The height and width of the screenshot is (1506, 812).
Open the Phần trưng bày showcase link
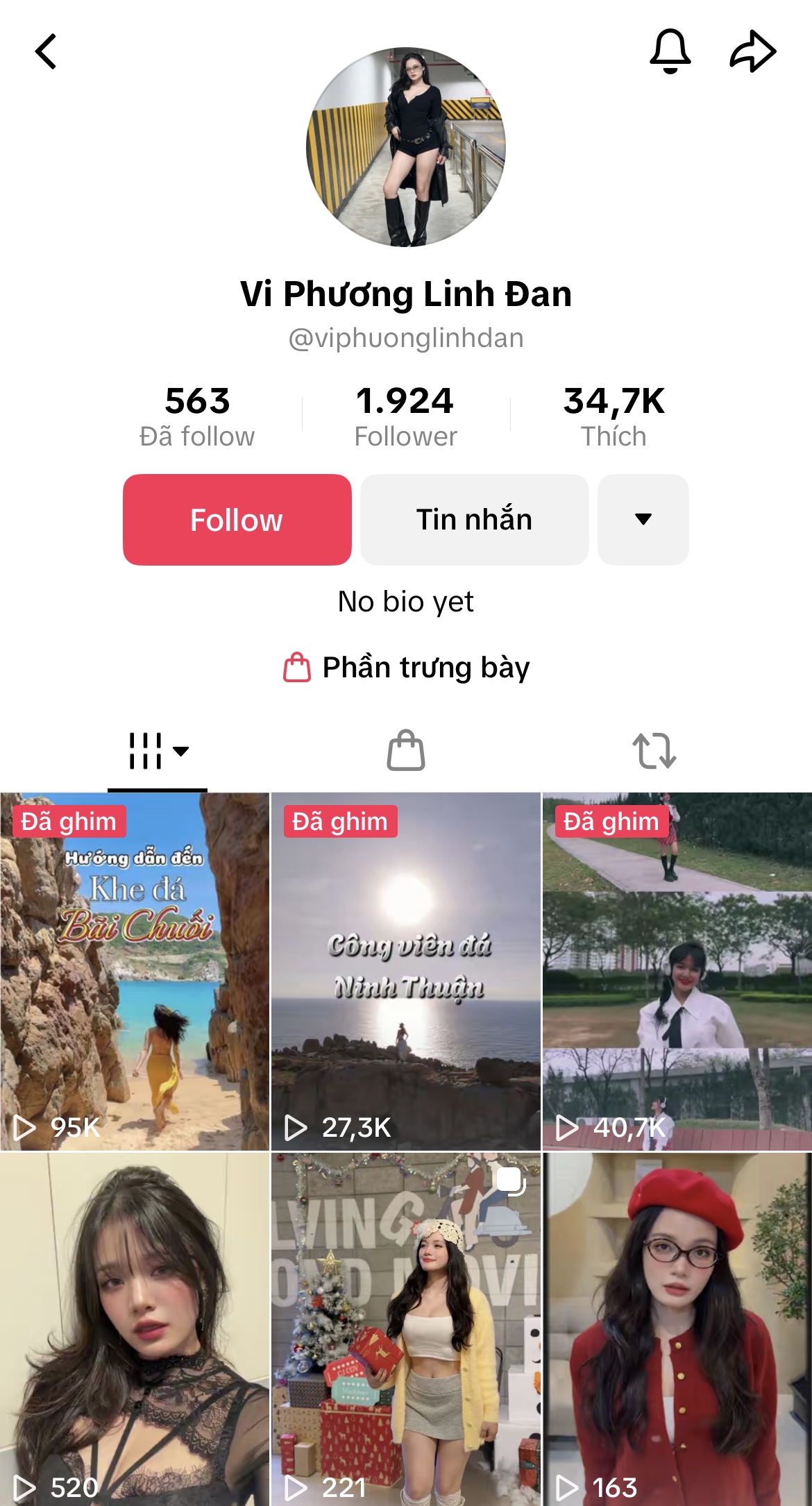pyautogui.click(x=406, y=668)
